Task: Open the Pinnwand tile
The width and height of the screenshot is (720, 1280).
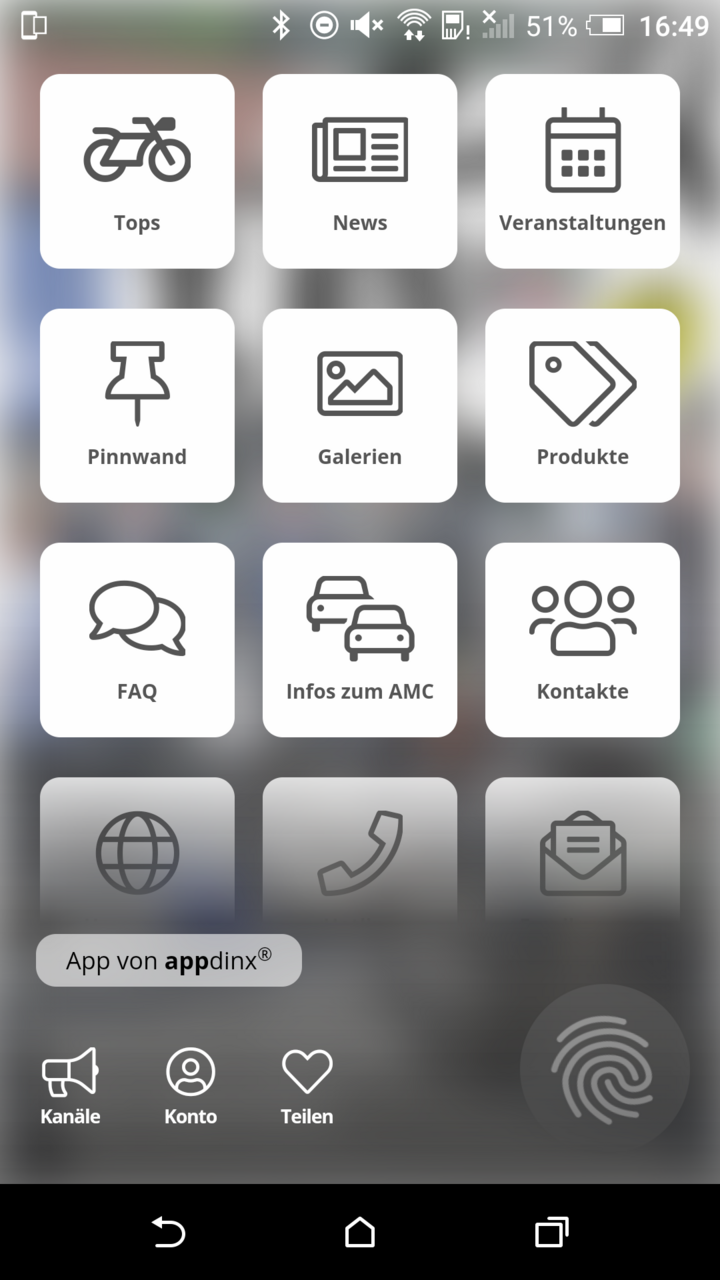Action: pos(137,405)
